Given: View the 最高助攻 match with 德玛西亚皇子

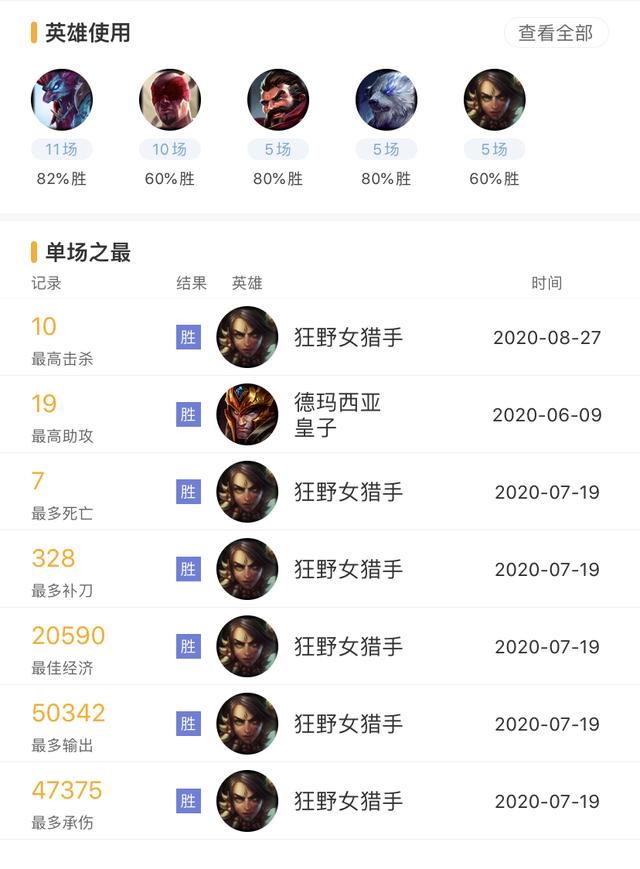Looking at the screenshot, I should pos(320,414).
